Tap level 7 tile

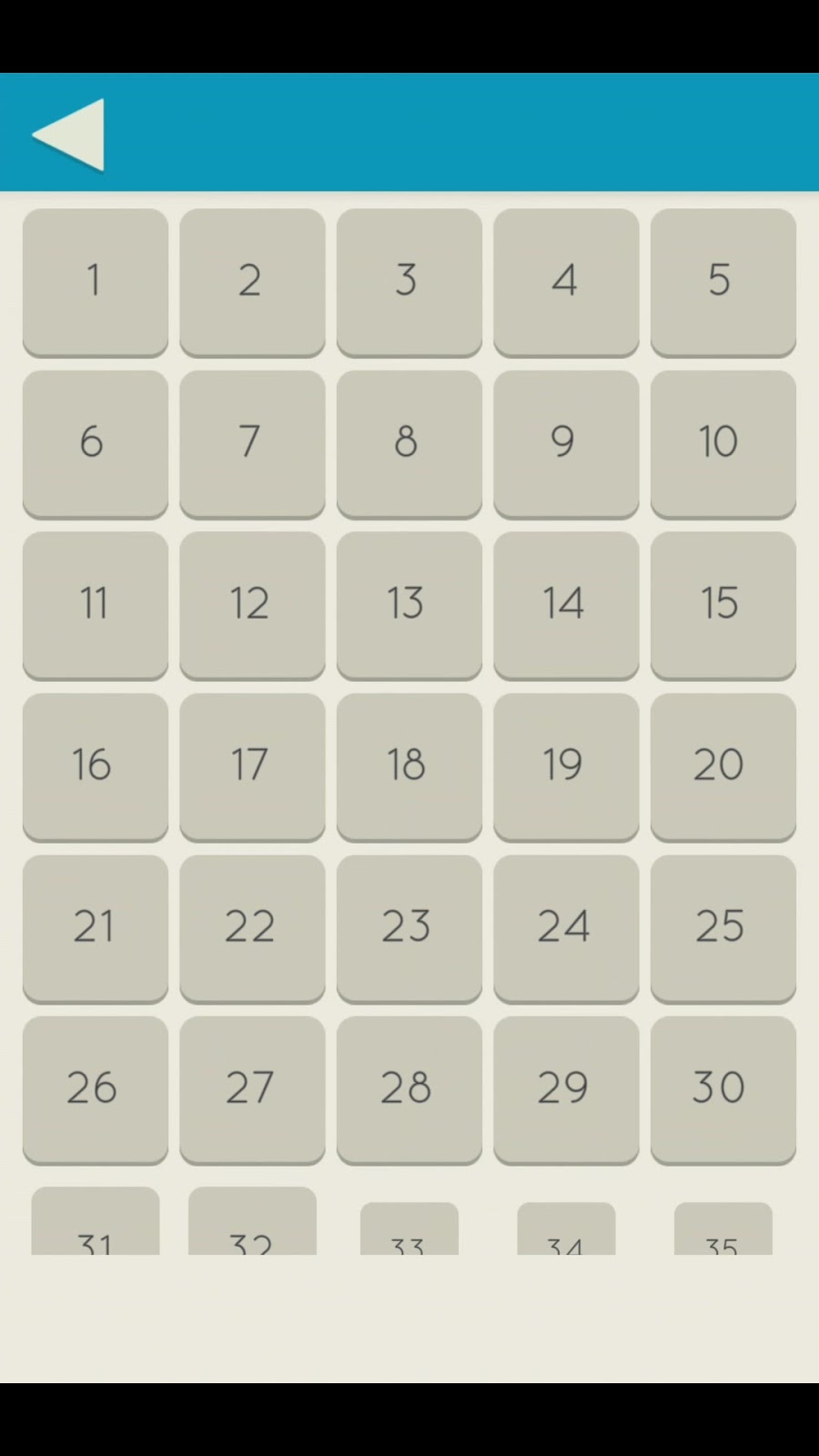coord(252,444)
